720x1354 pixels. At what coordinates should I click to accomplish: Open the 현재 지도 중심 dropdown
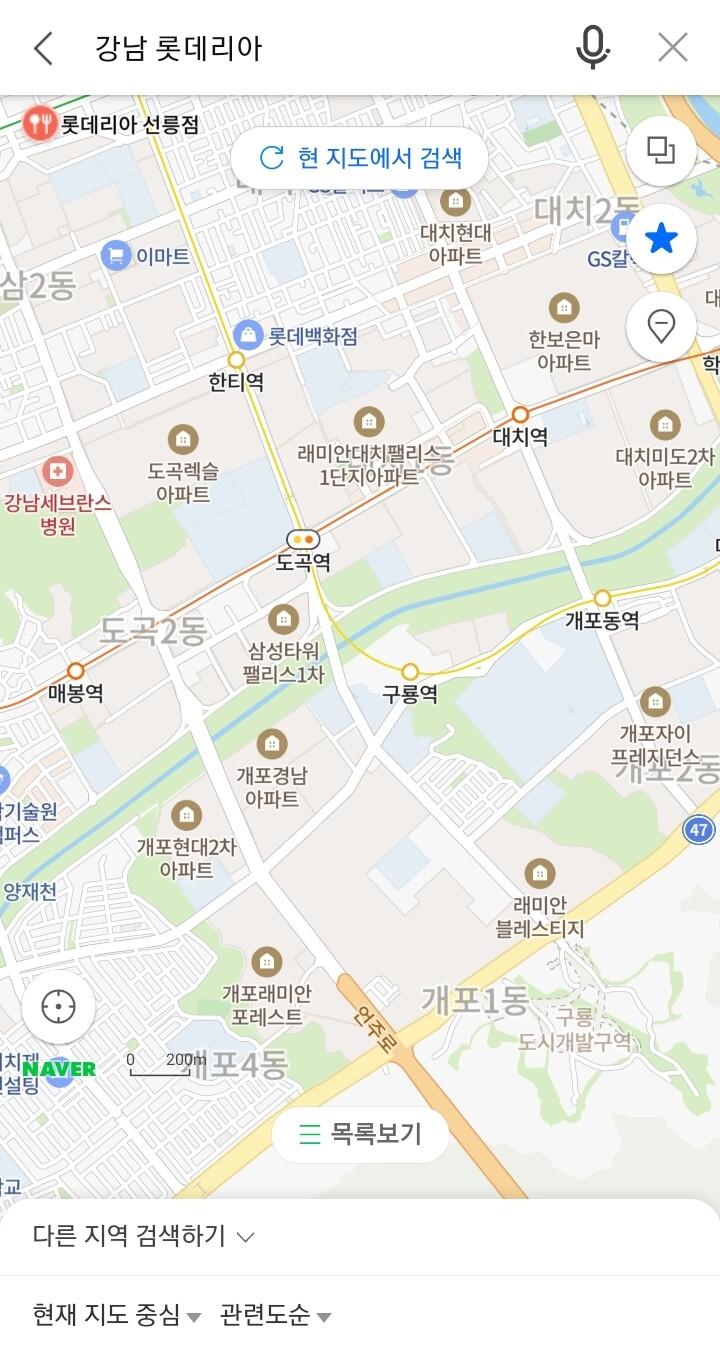point(116,1315)
